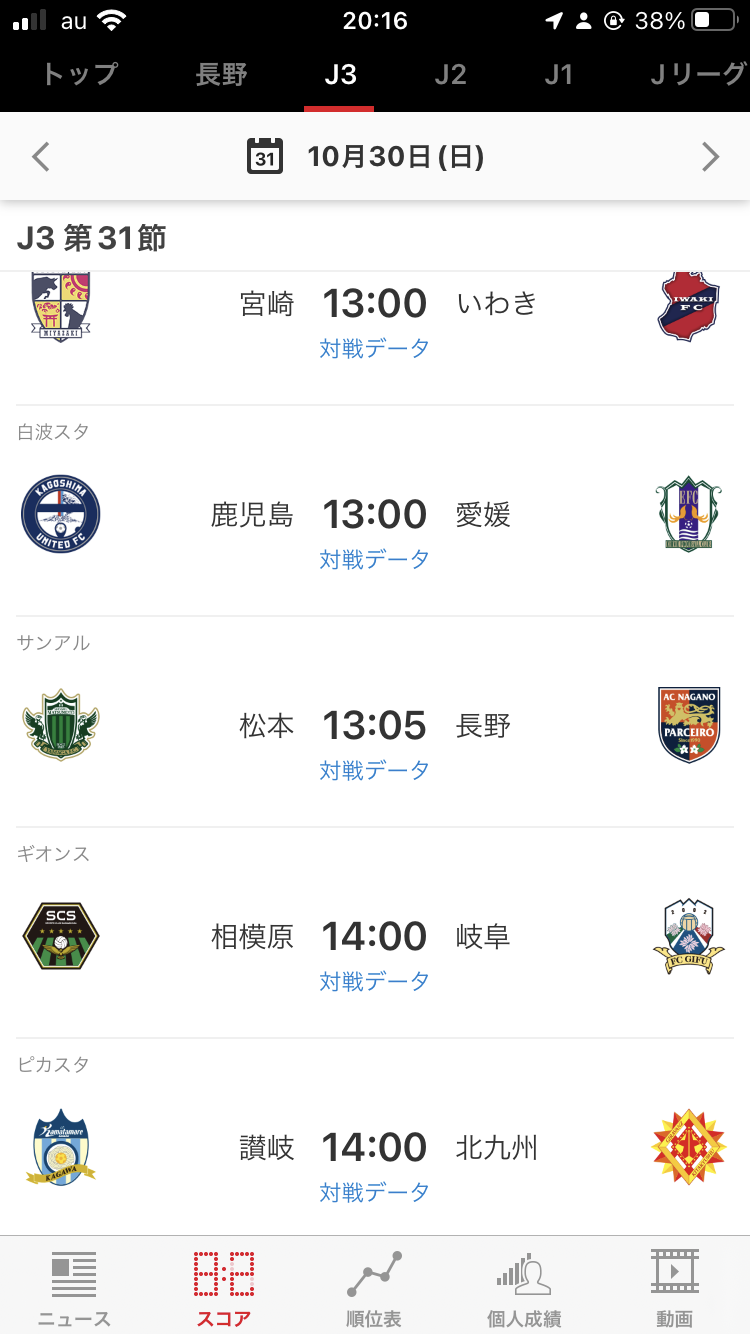Open the 個人成績 tab
This screenshot has height=1334, width=750.
coord(524,1288)
